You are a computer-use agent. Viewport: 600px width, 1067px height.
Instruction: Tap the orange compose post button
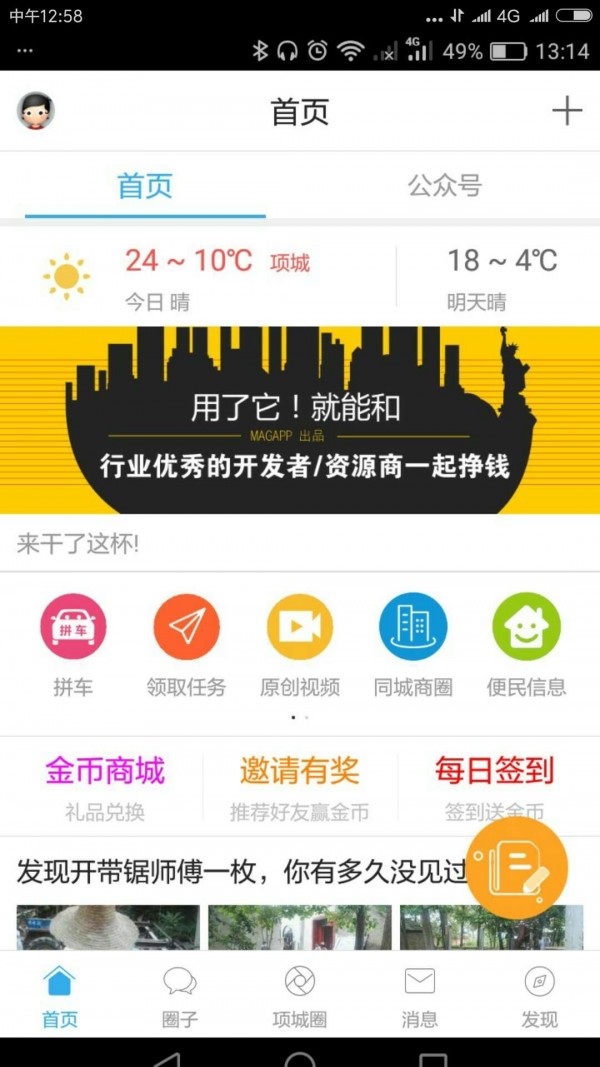pos(516,868)
